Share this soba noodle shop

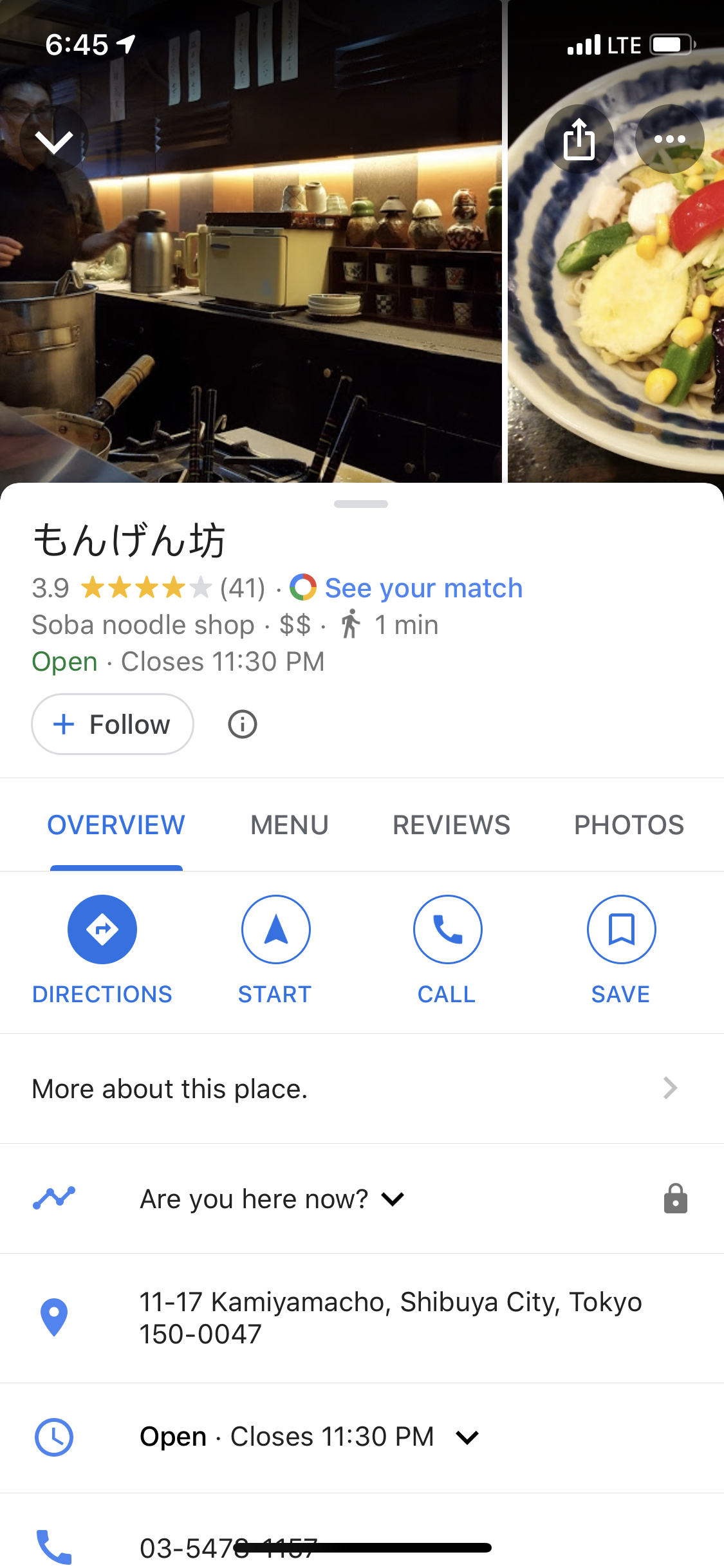[x=579, y=139]
